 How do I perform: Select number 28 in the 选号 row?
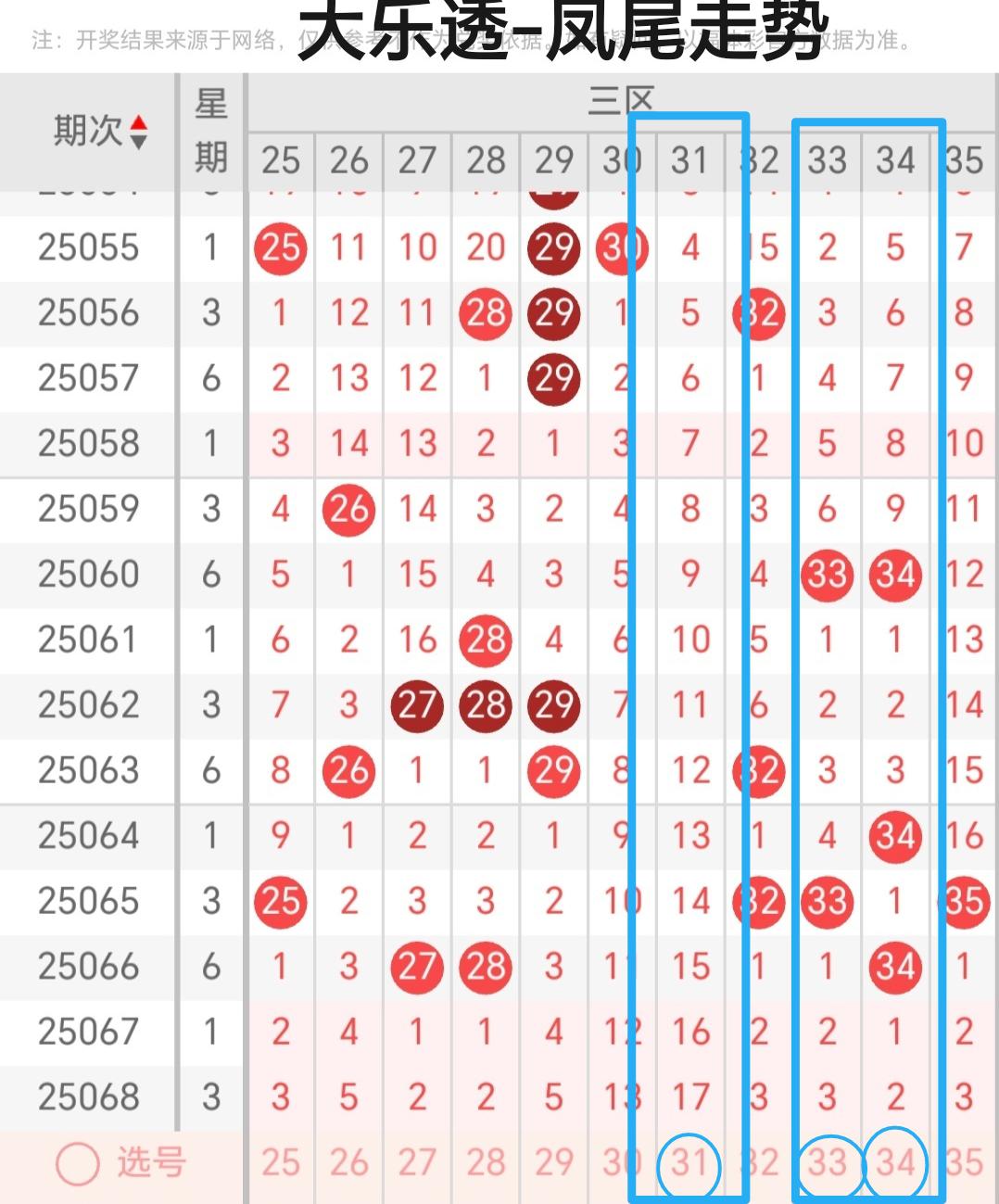click(486, 1162)
